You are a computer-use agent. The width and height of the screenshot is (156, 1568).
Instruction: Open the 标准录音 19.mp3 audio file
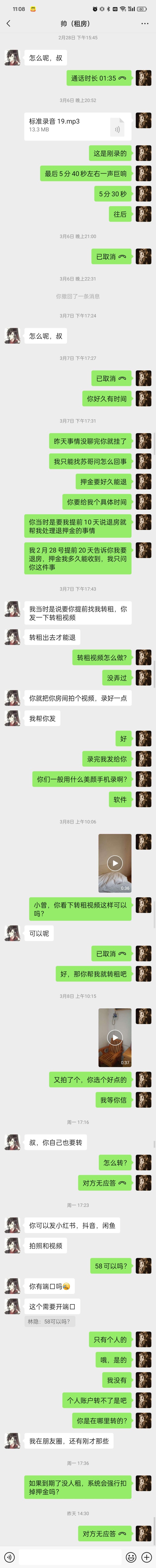78,126
